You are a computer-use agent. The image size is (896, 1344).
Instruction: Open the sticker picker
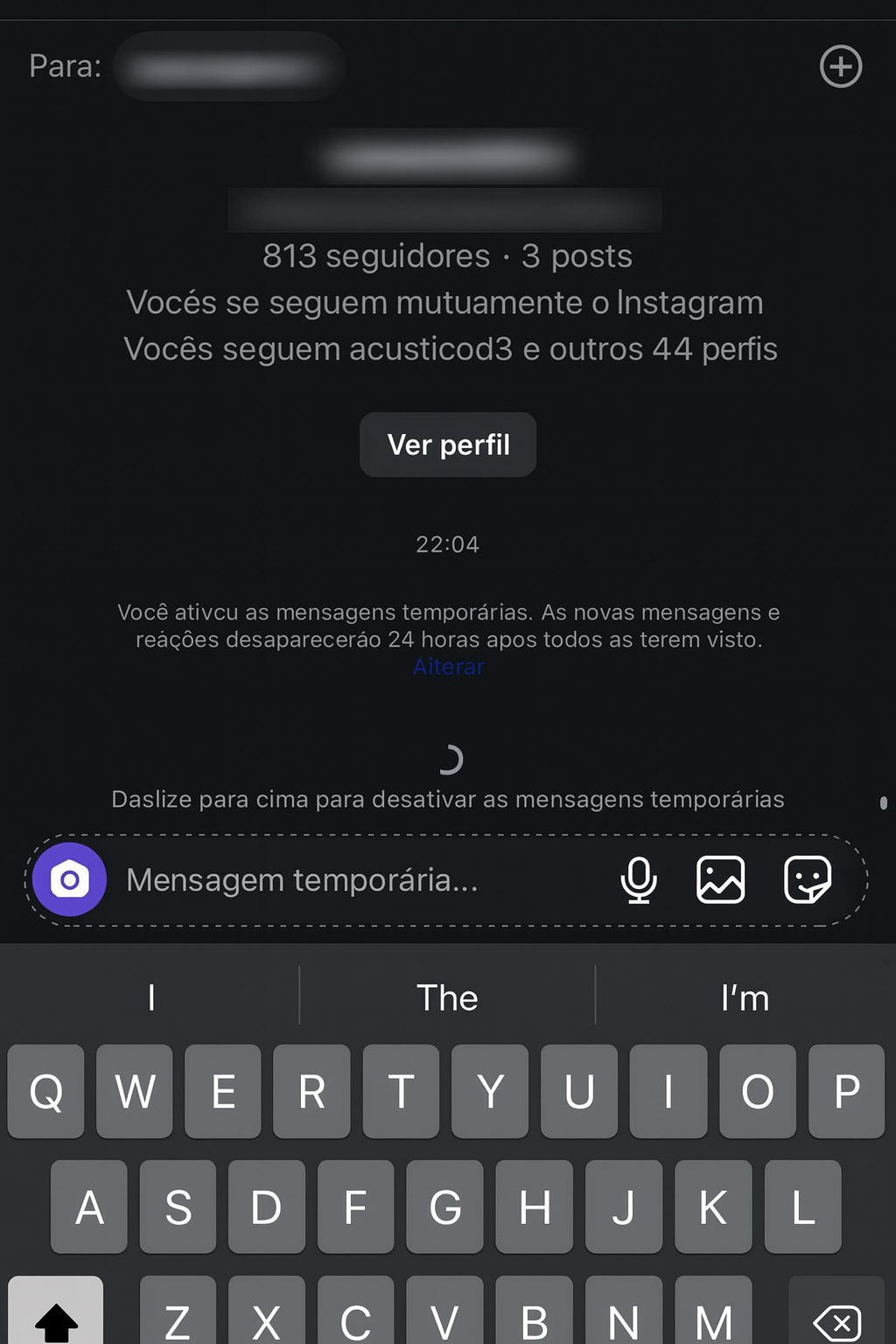[x=806, y=879]
